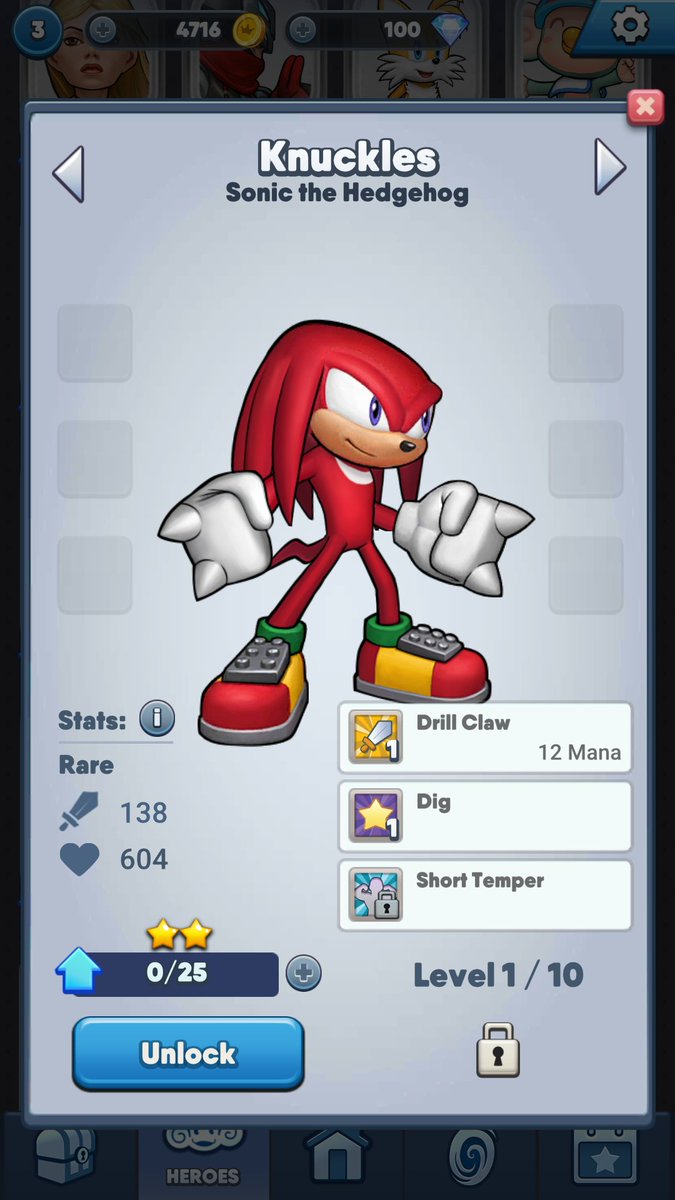Switch to the Heroes tab

tap(203, 1160)
